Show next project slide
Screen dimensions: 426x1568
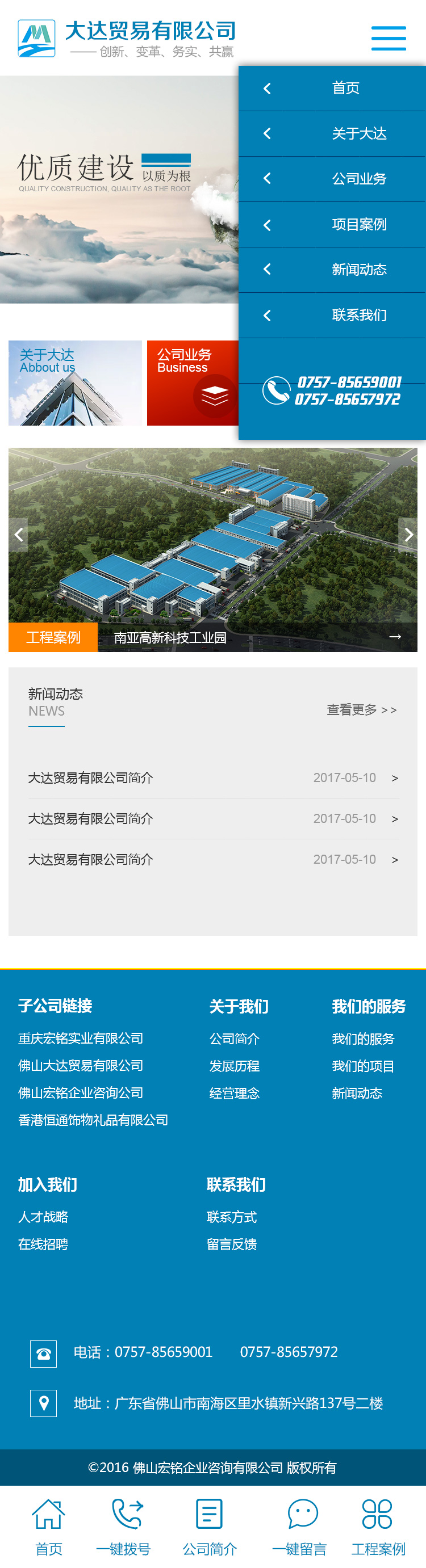click(x=408, y=535)
